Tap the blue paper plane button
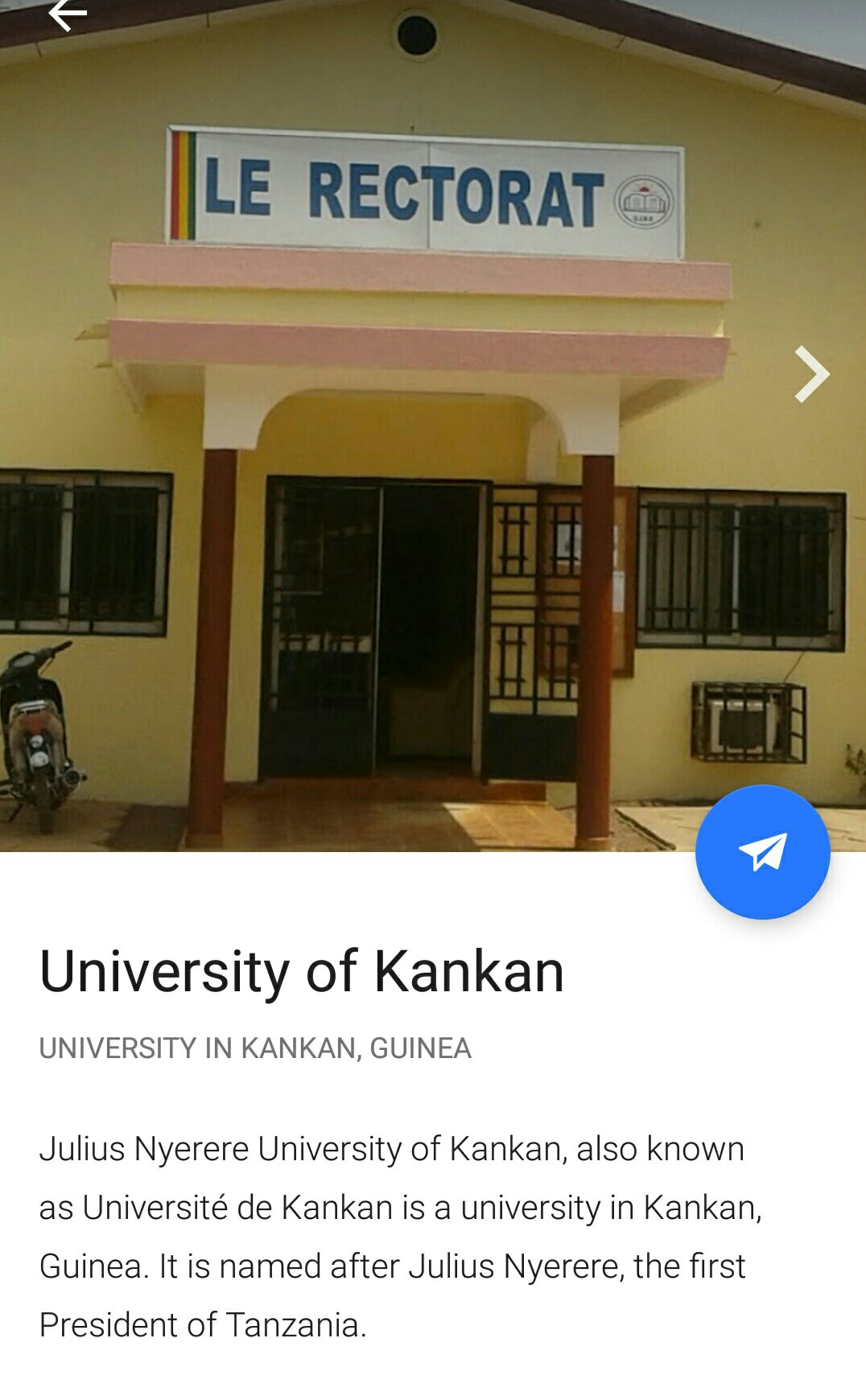This screenshot has width=866, height=1400. coord(762,852)
